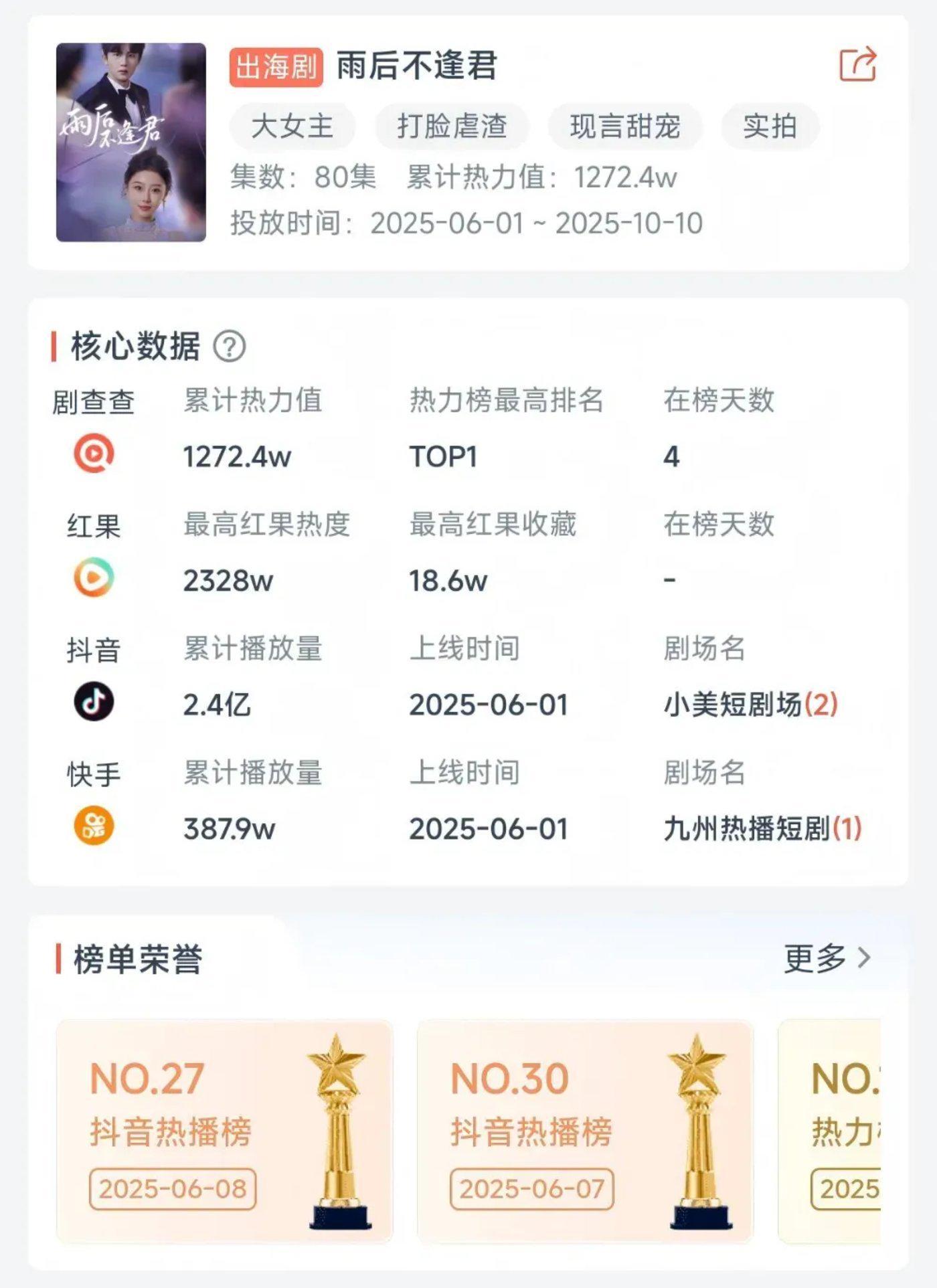Viewport: 937px width, 1288px height.
Task: Open 更多 in 榜单荣誉
Action: pyautogui.click(x=827, y=958)
